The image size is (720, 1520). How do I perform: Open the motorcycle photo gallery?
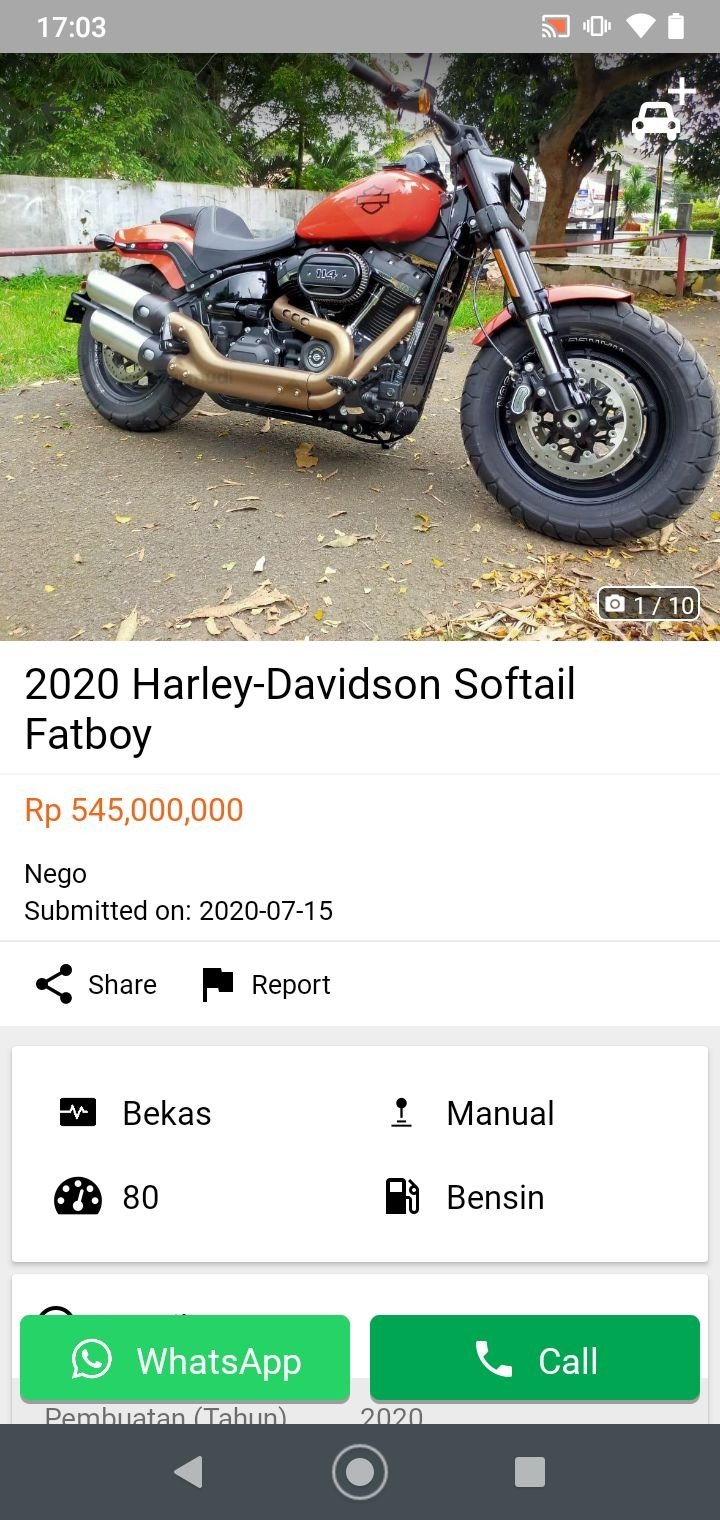click(x=360, y=345)
